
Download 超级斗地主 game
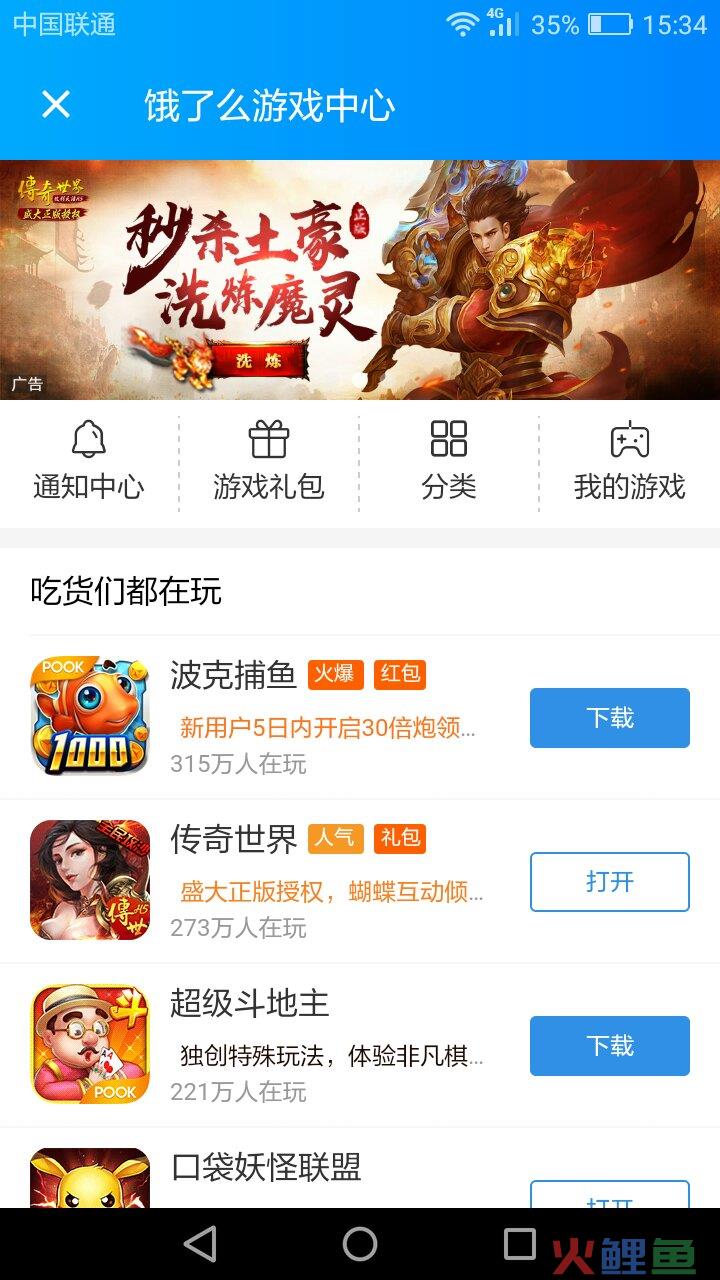[x=609, y=1046]
